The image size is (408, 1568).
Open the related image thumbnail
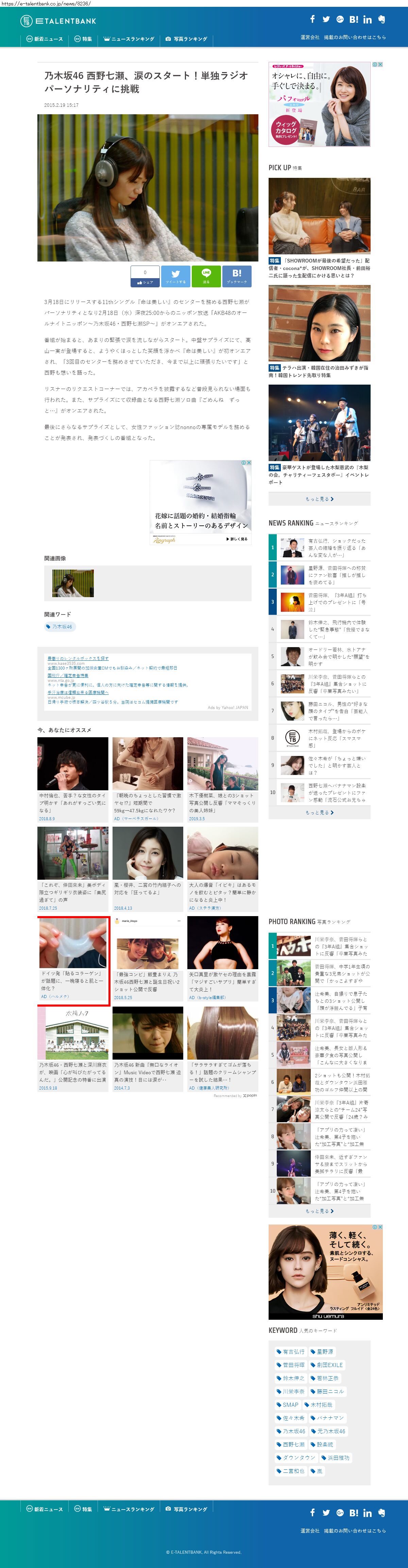click(73, 583)
